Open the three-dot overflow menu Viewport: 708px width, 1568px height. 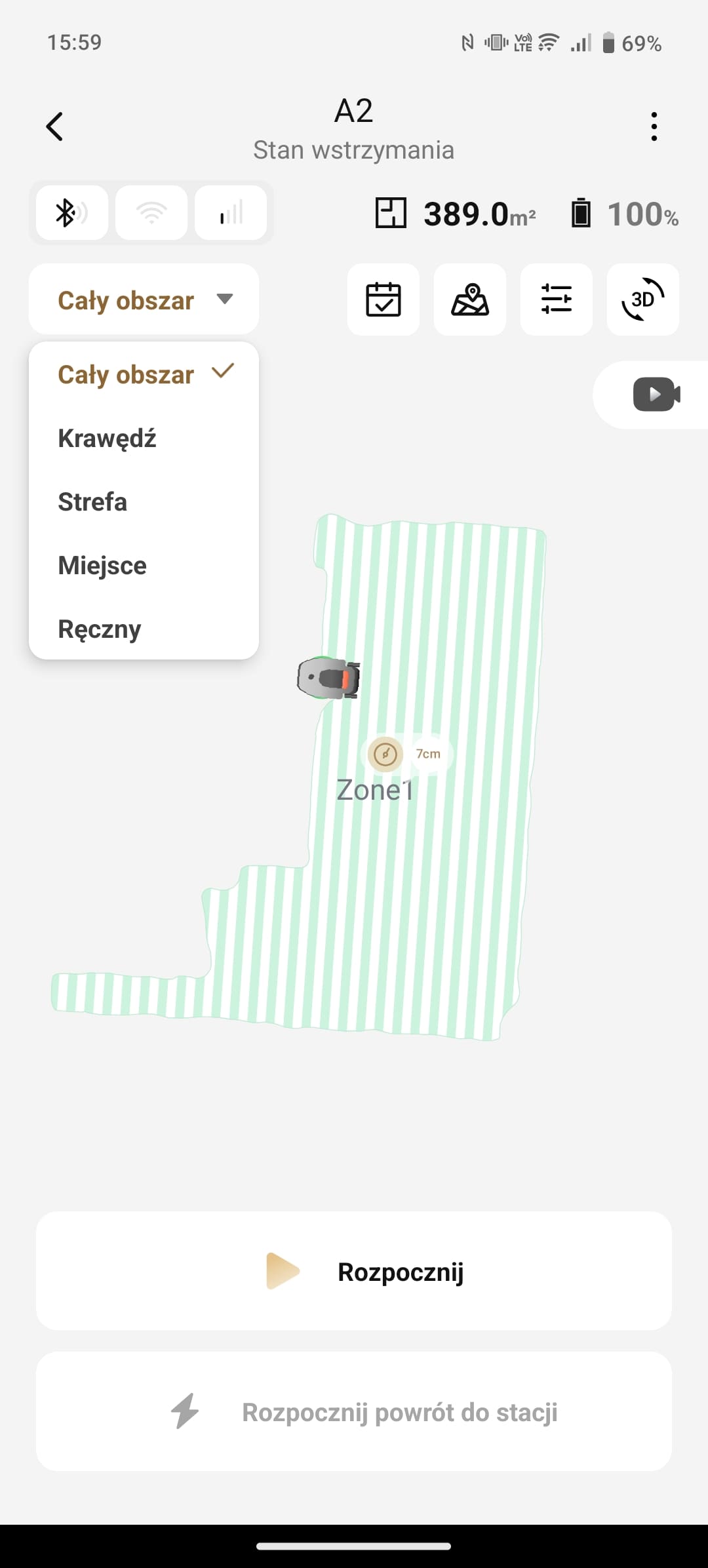click(x=654, y=127)
